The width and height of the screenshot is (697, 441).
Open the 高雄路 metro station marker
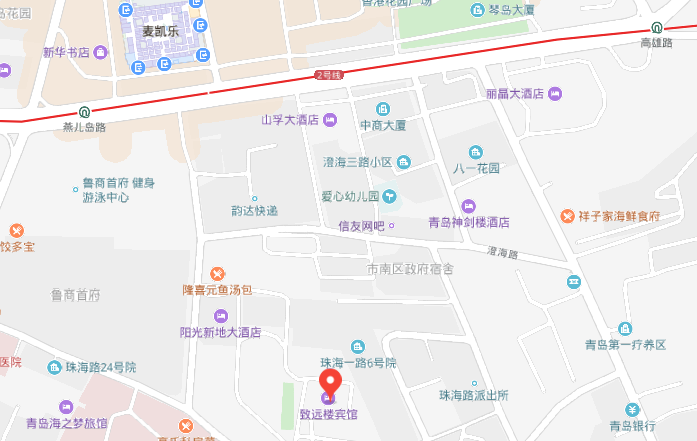point(657,28)
